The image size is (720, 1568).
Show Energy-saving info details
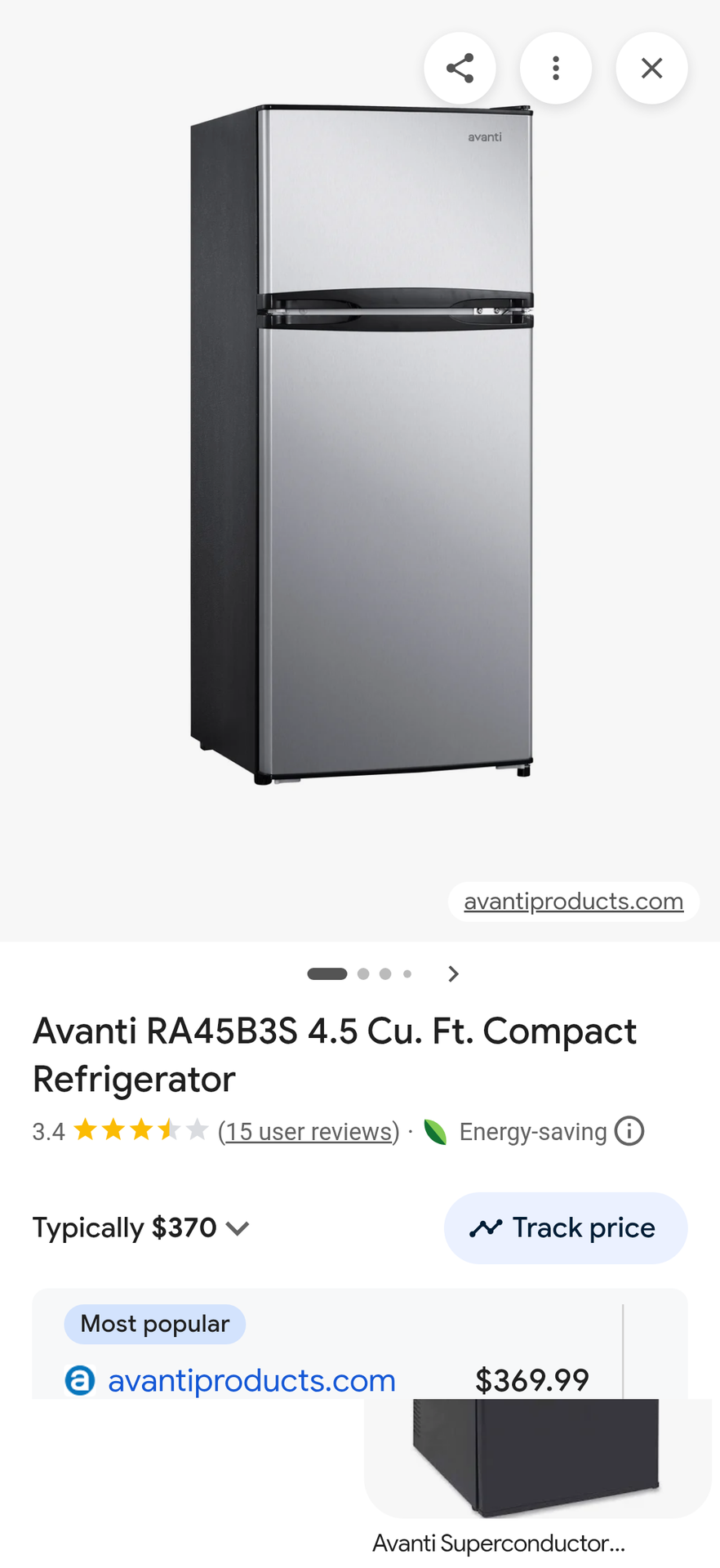tap(629, 1131)
